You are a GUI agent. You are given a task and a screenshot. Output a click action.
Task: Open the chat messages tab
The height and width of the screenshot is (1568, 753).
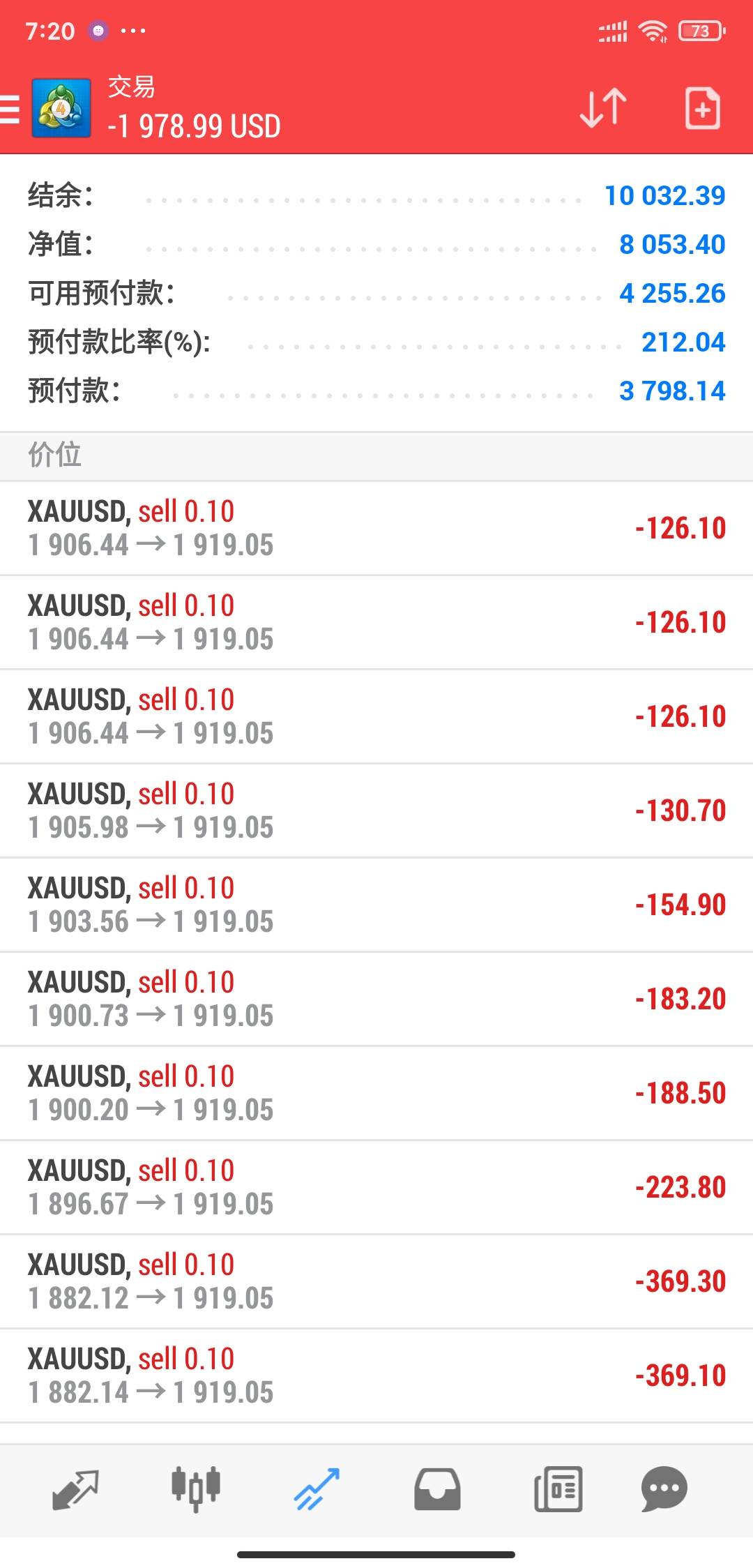tap(664, 1488)
